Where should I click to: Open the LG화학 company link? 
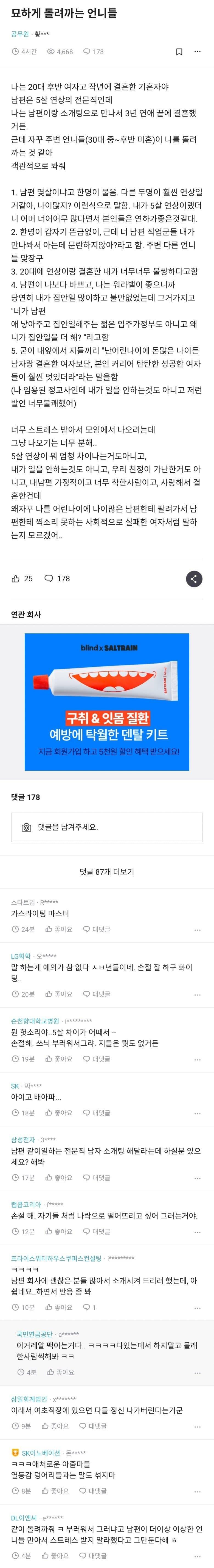click(x=21, y=956)
